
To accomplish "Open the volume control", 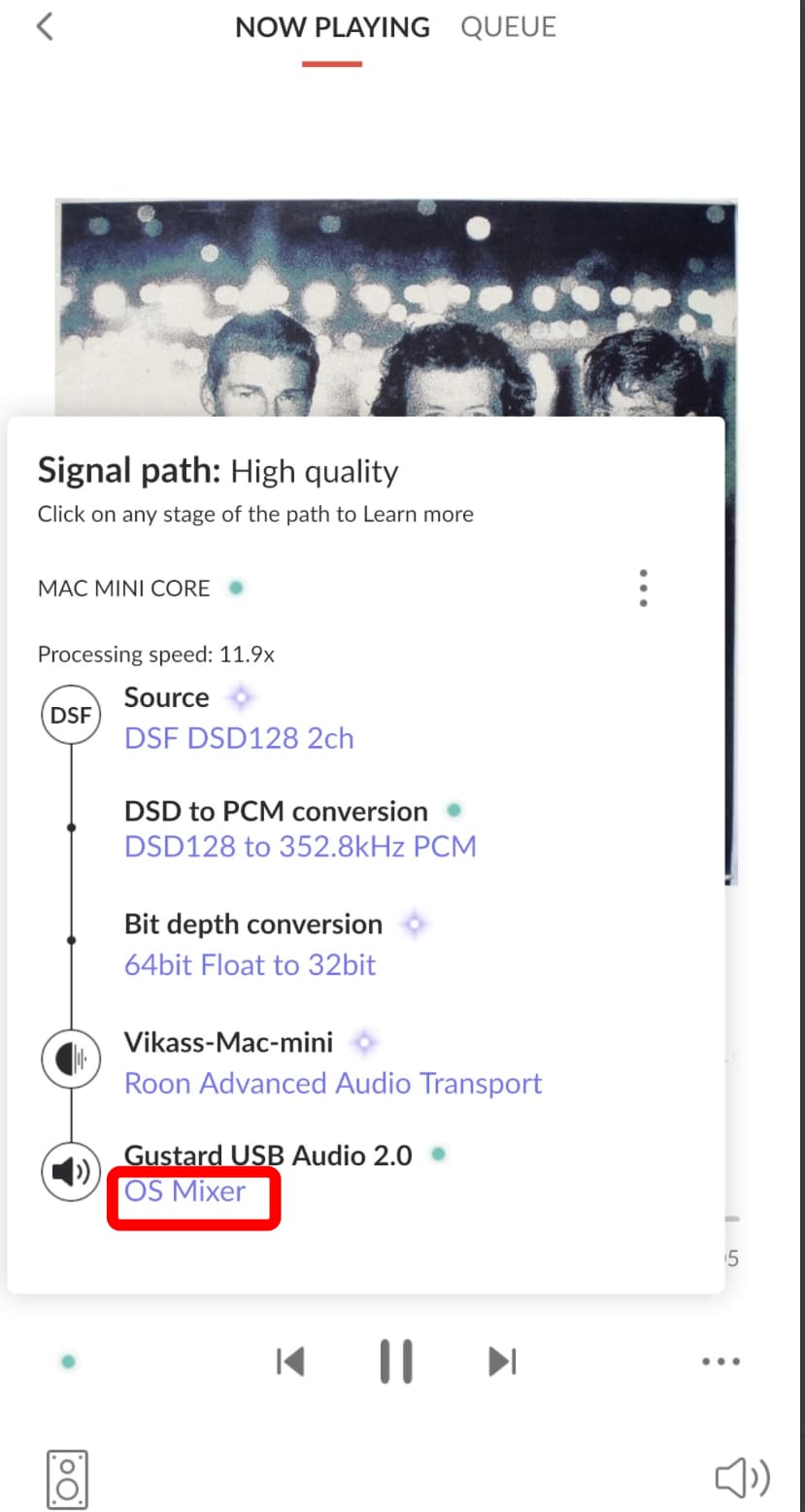I will [742, 1478].
